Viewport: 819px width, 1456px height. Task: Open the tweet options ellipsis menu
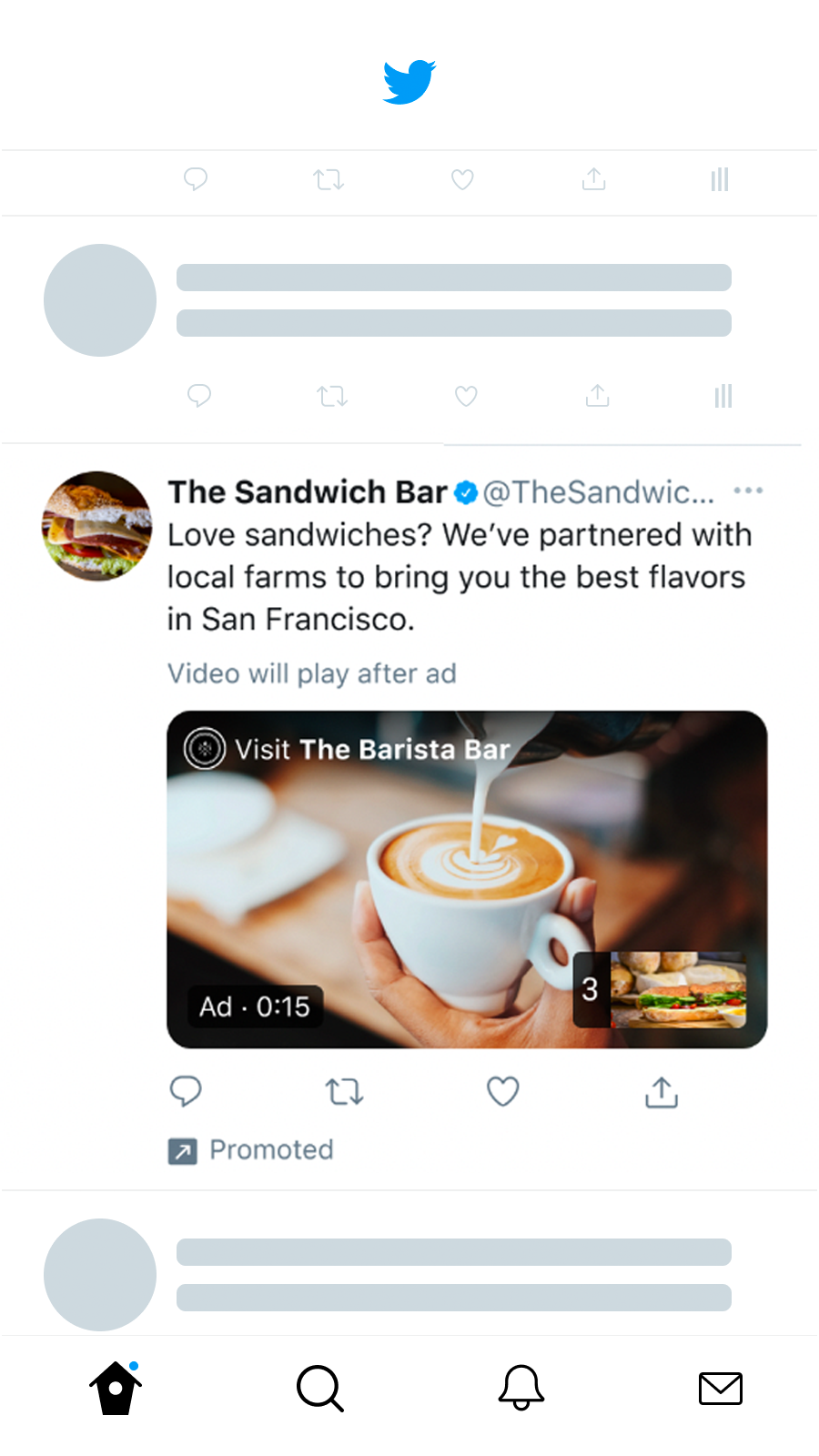coord(748,491)
